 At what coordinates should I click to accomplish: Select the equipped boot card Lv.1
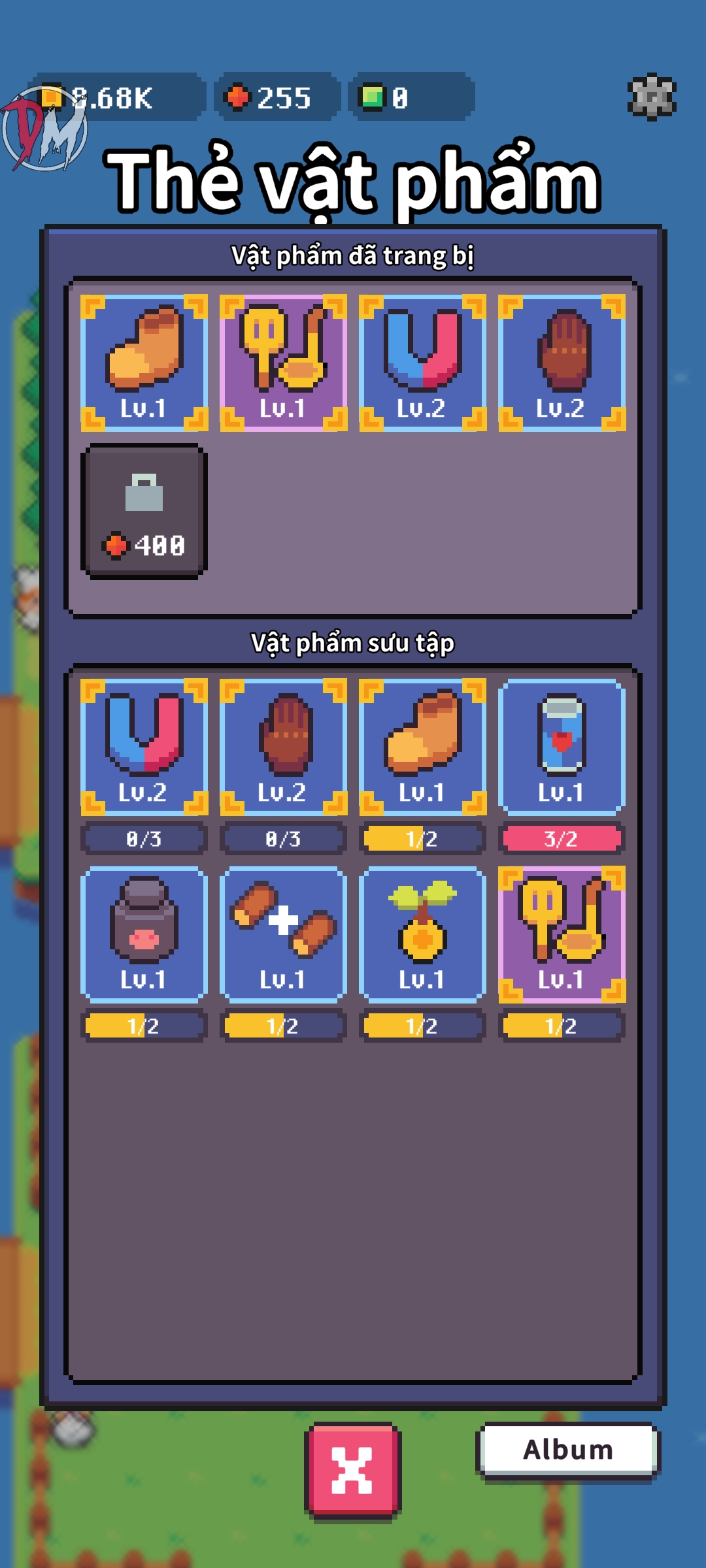coord(144,363)
